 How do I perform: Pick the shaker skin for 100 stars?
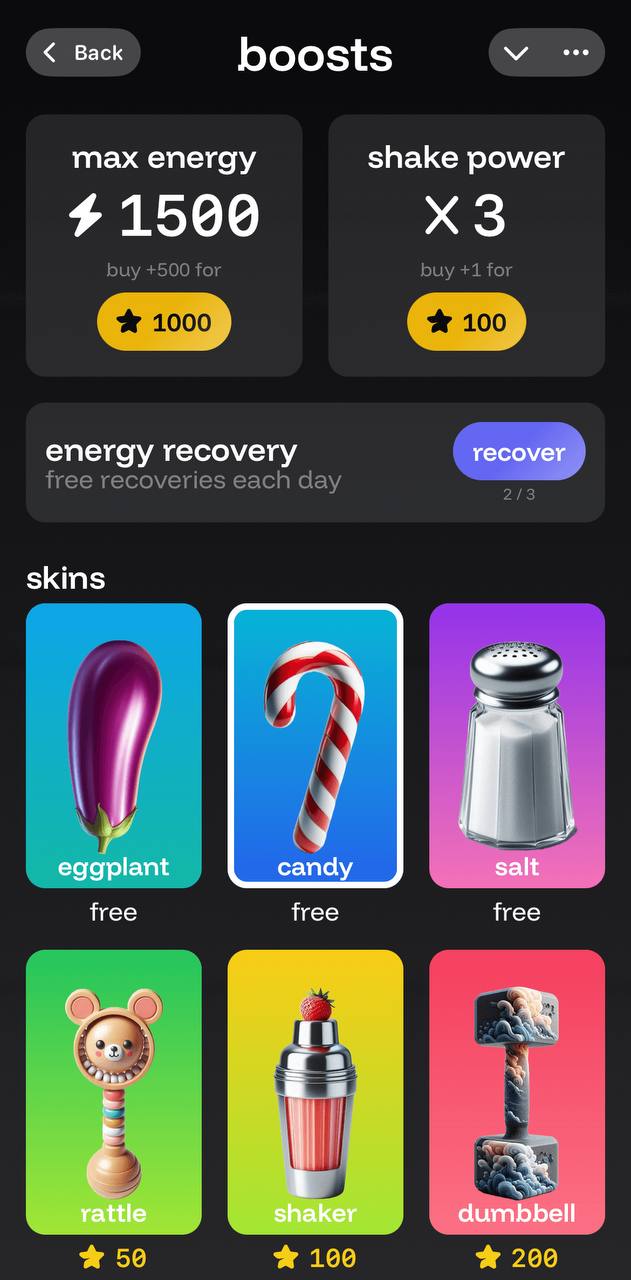coord(315,1090)
